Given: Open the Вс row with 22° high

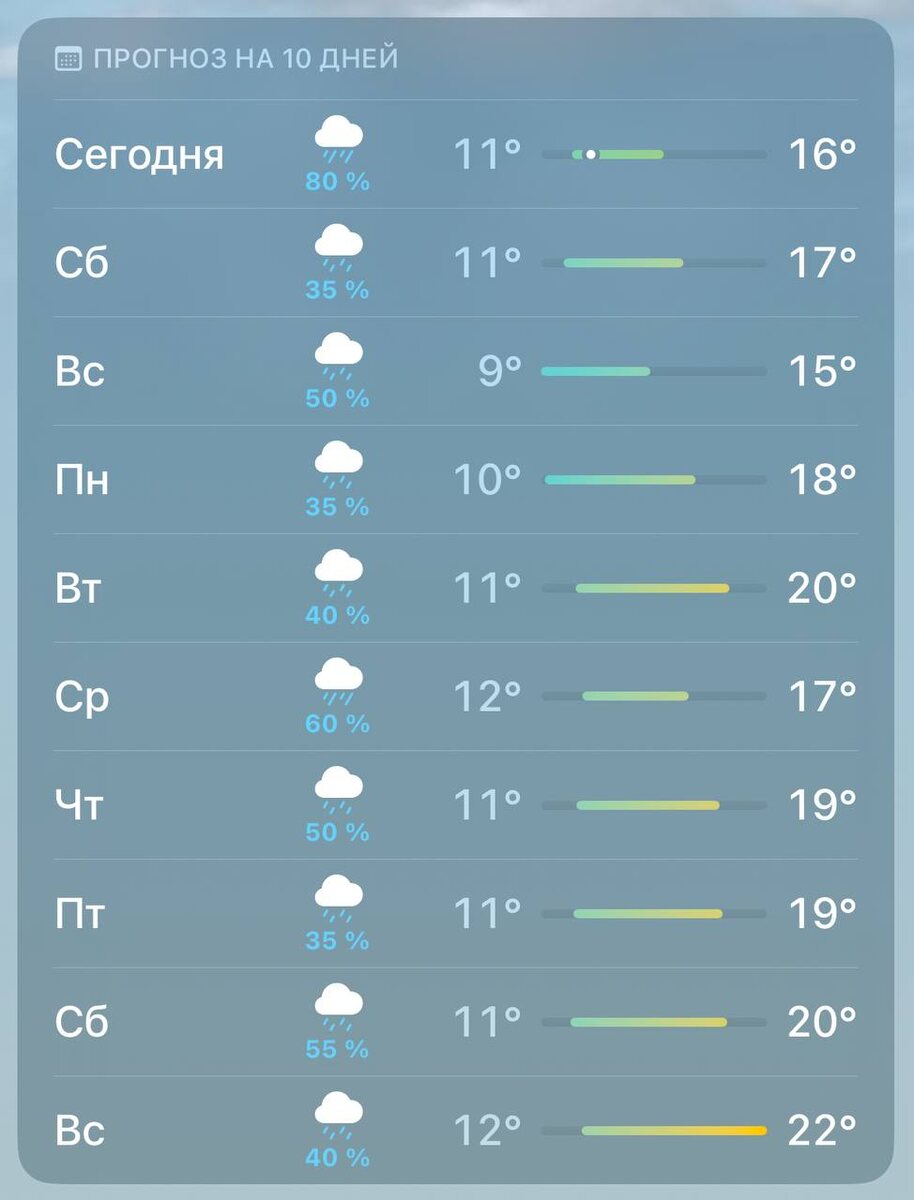Looking at the screenshot, I should coord(456,1130).
